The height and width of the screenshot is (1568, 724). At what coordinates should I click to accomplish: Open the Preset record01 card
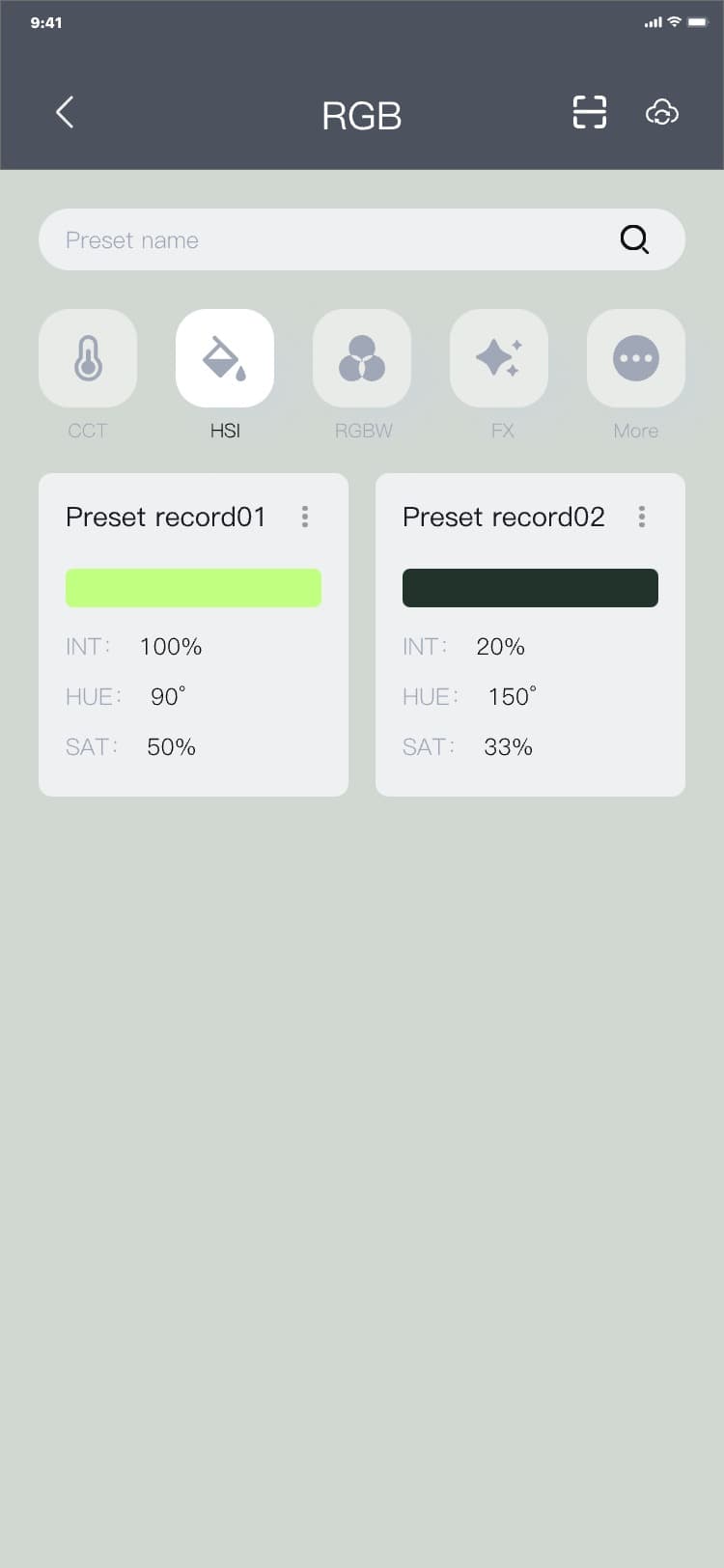point(193,657)
